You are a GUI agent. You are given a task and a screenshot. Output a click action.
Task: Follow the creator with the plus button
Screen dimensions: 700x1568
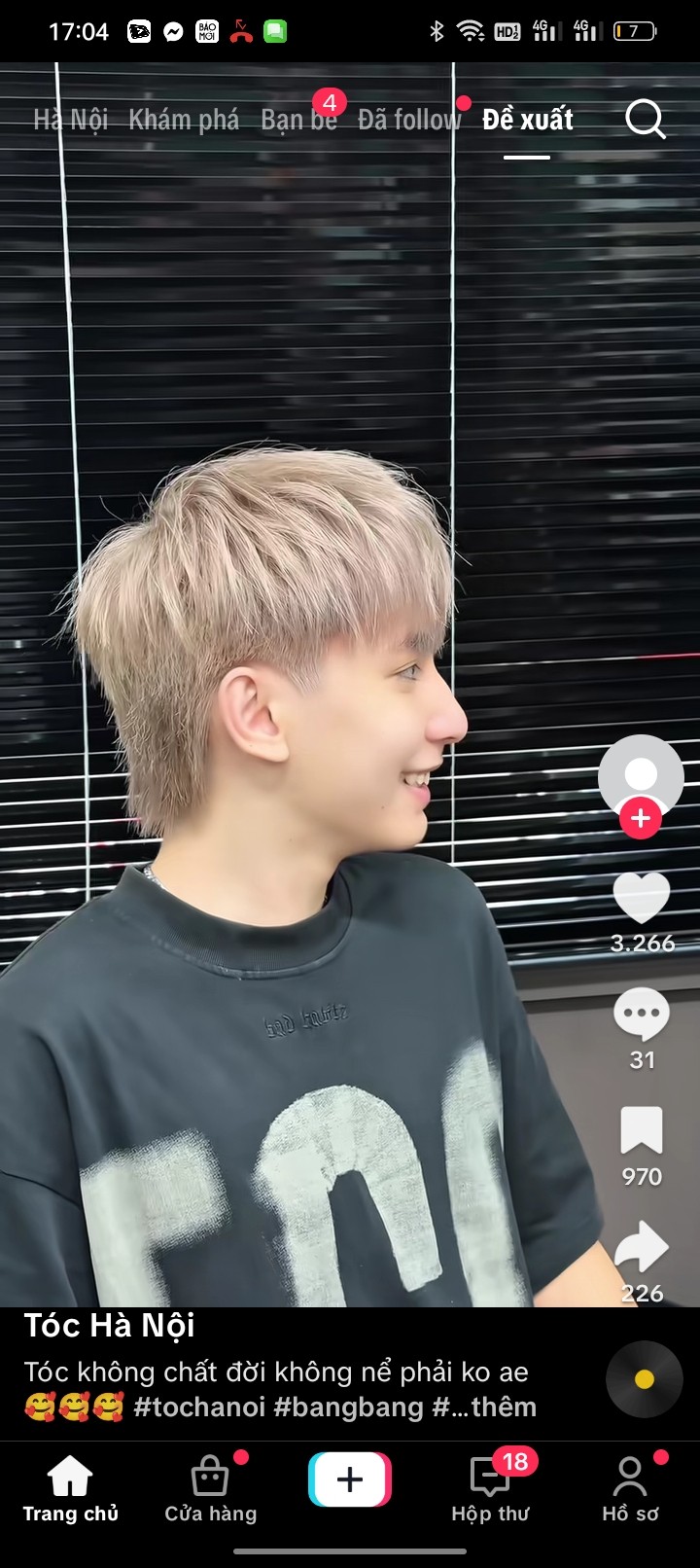(641, 819)
